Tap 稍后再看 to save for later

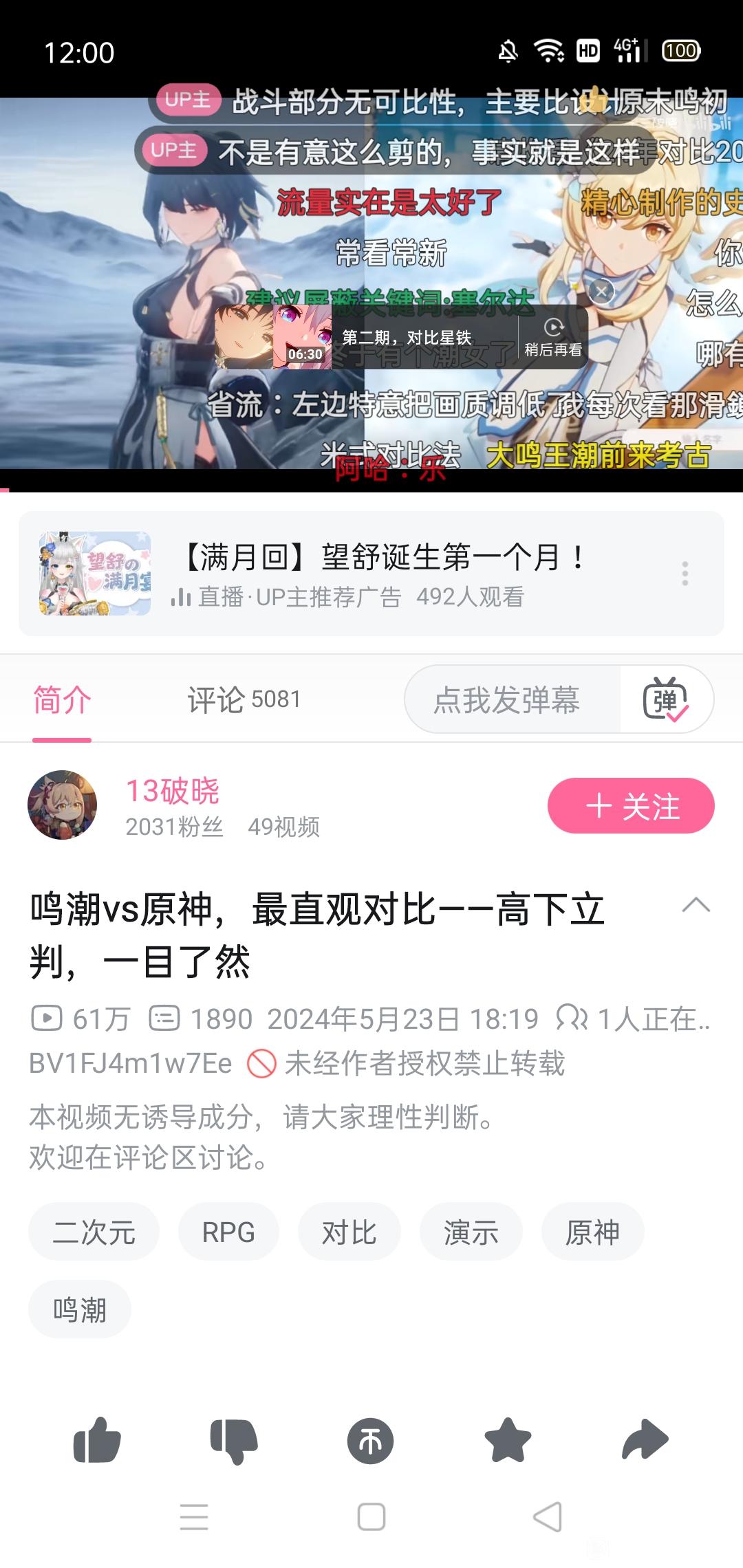553,338
